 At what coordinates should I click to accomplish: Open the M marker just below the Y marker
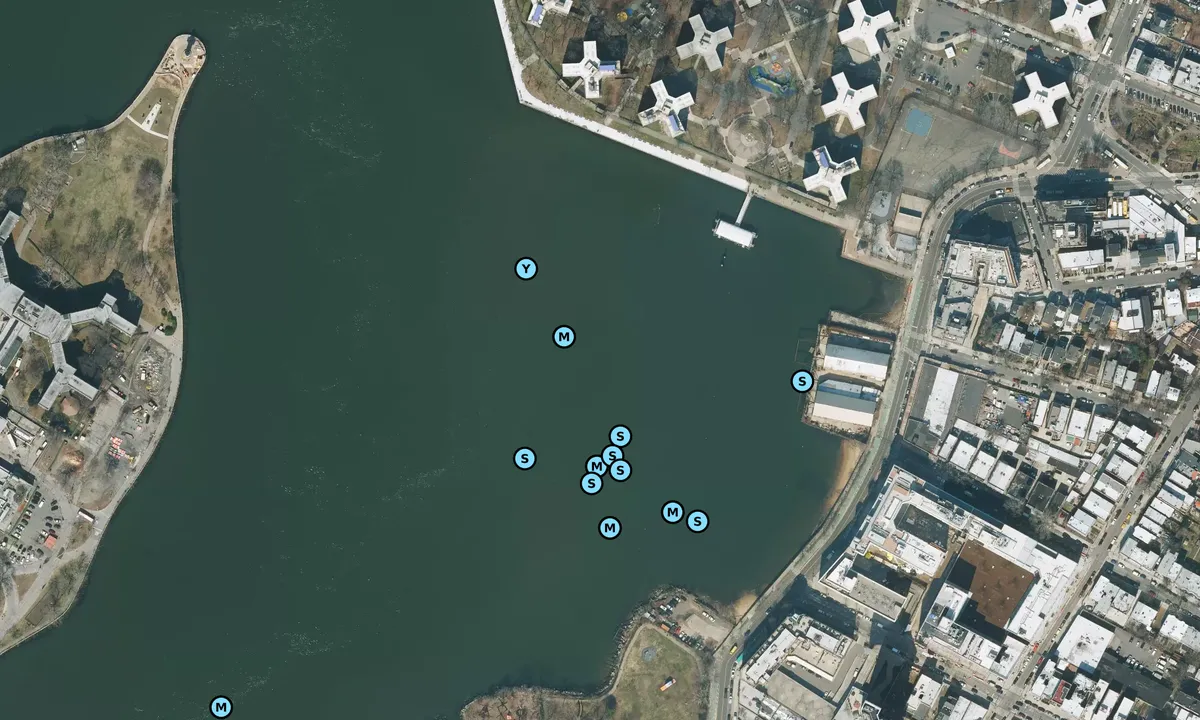coord(564,337)
